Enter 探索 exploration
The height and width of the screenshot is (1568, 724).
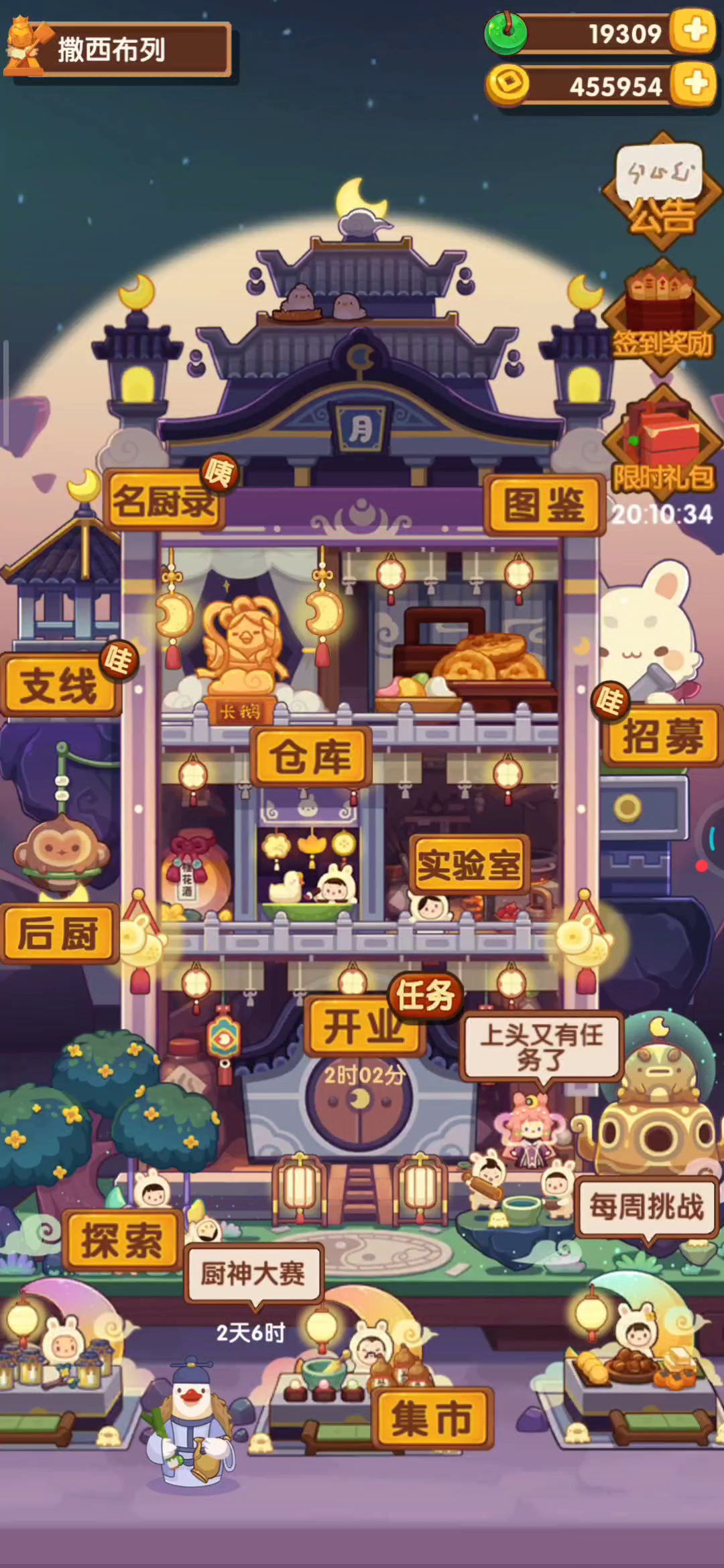tap(121, 1240)
